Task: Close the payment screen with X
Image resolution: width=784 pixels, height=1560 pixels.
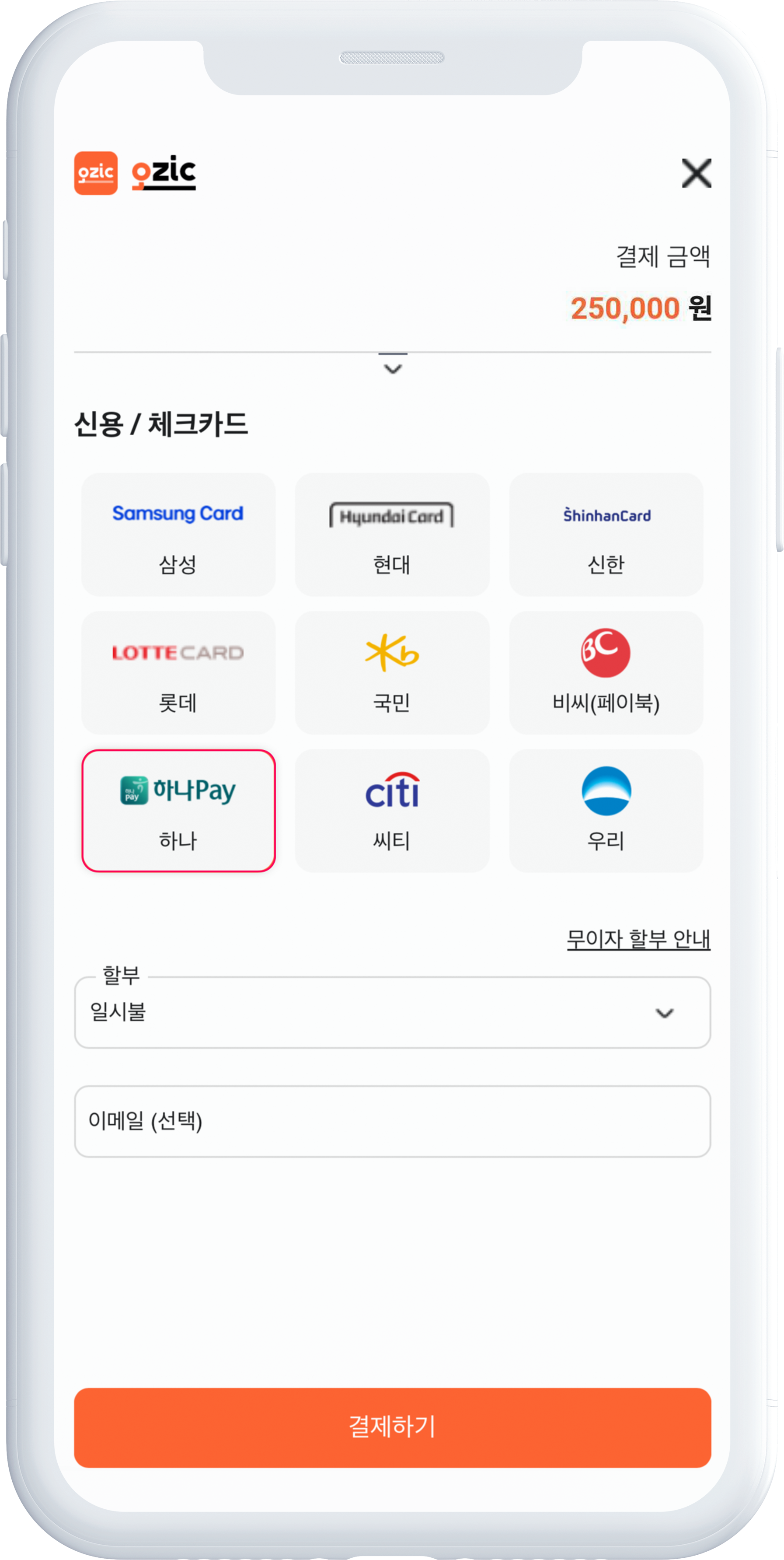Action: point(696,173)
